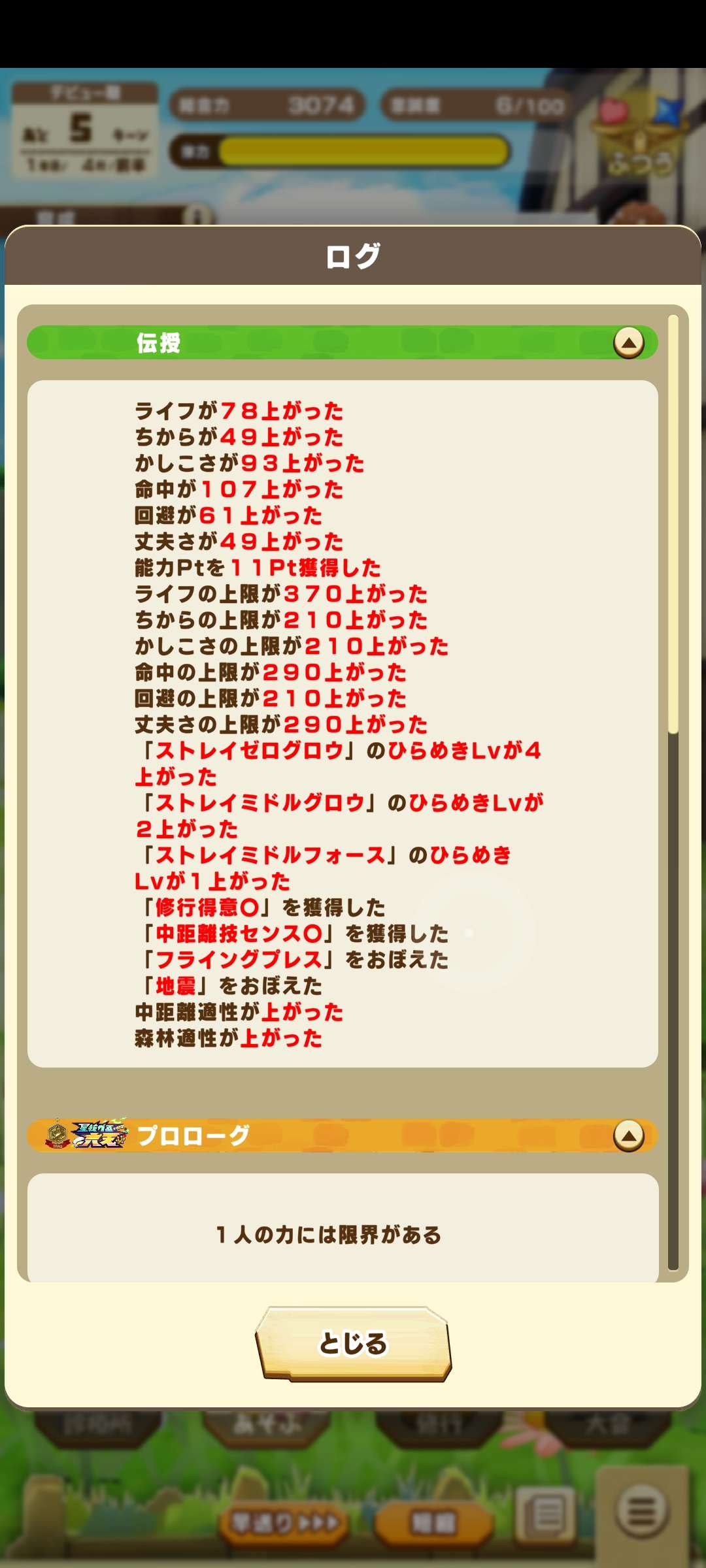Close the log with とじる button
Image resolution: width=706 pixels, height=1568 pixels.
[x=353, y=1343]
